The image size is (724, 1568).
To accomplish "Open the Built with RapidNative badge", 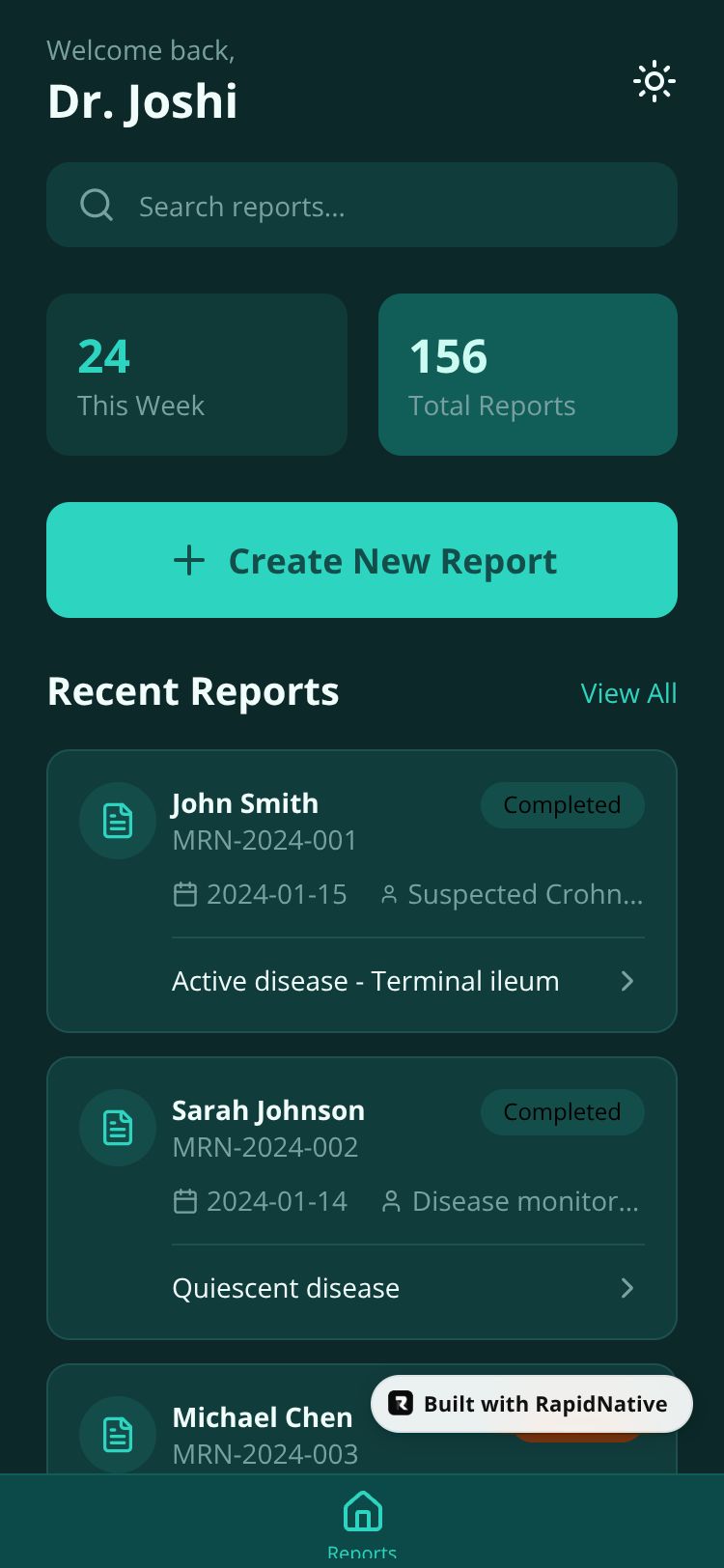I will point(532,1404).
